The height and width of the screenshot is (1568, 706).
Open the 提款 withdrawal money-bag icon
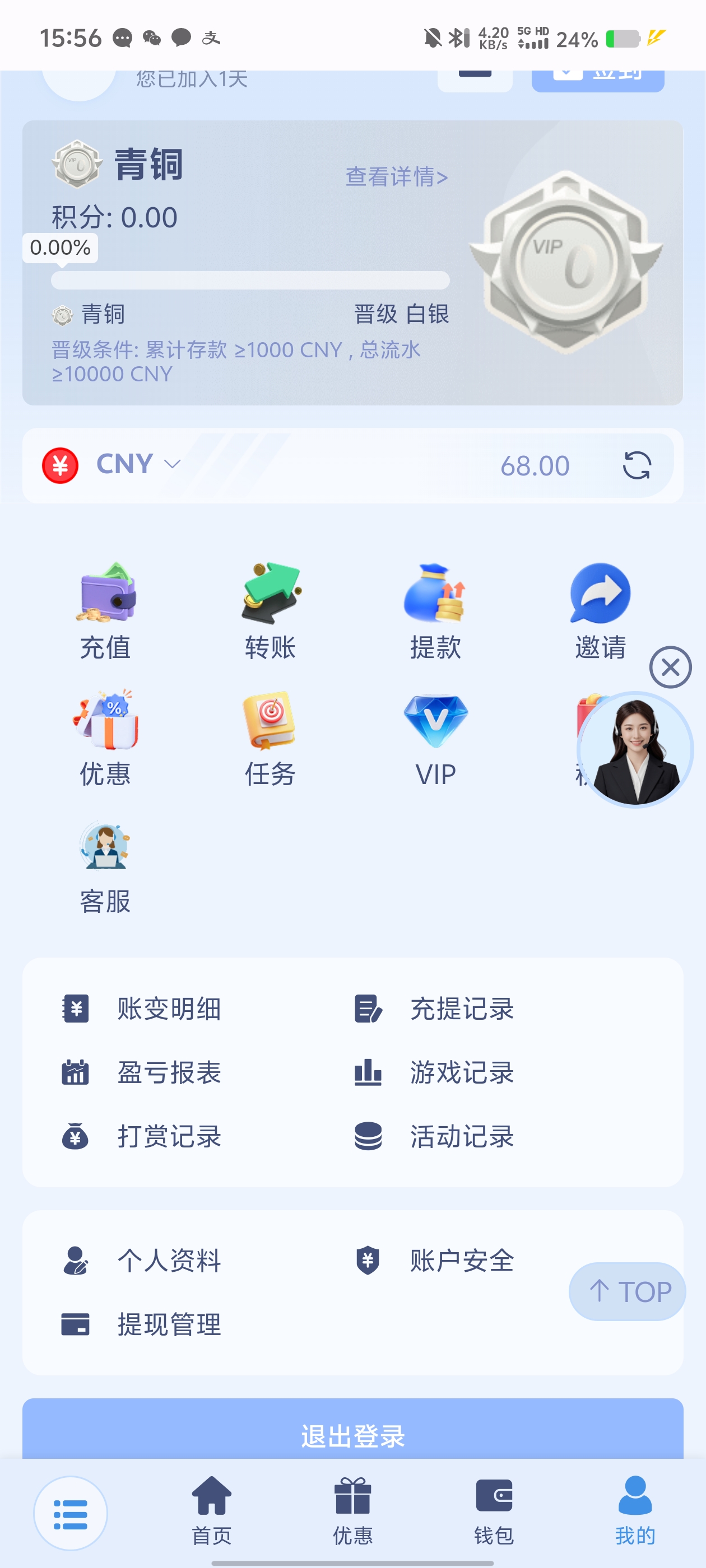point(435,596)
